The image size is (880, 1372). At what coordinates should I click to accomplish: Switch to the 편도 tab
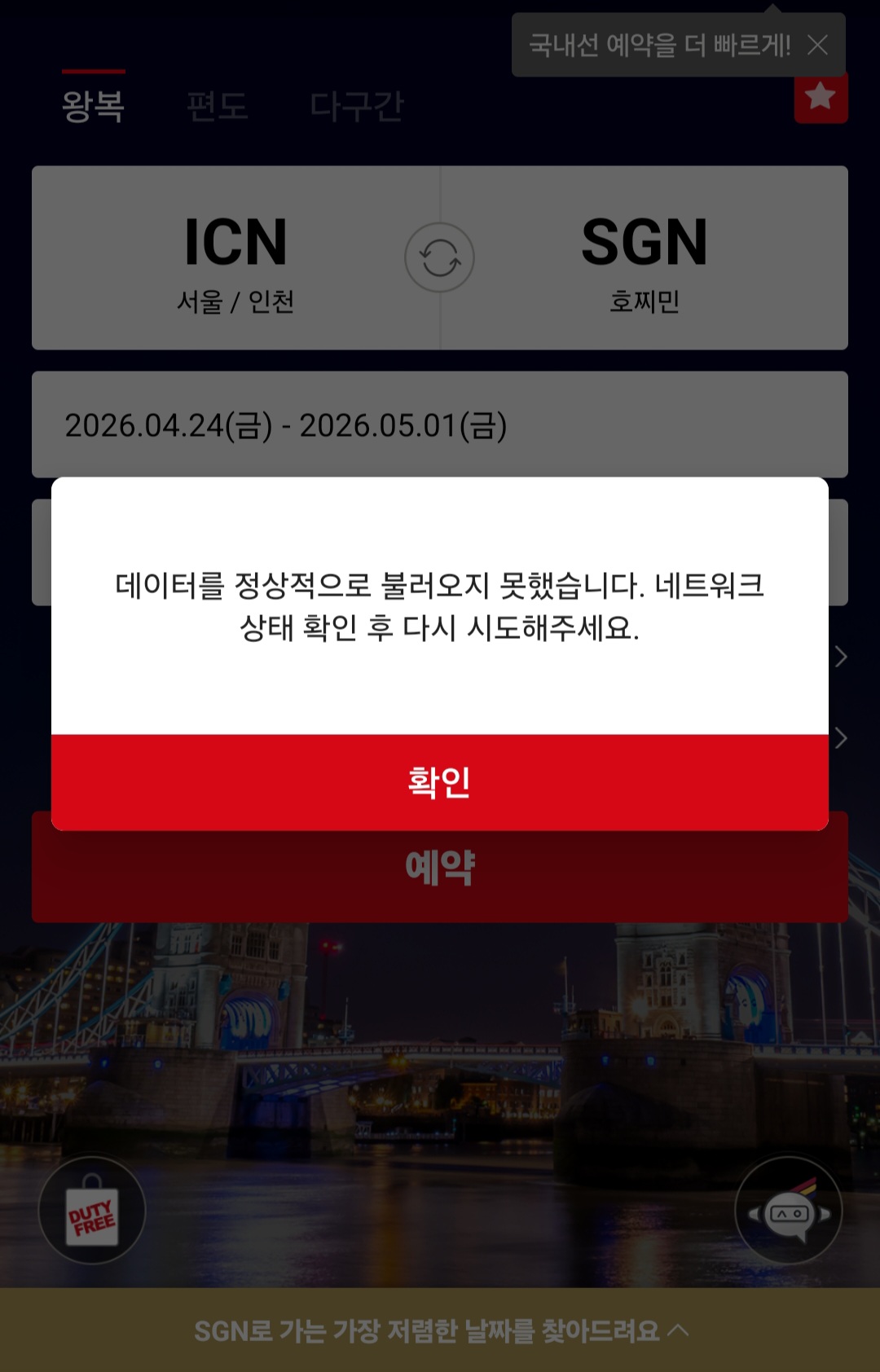click(217, 106)
